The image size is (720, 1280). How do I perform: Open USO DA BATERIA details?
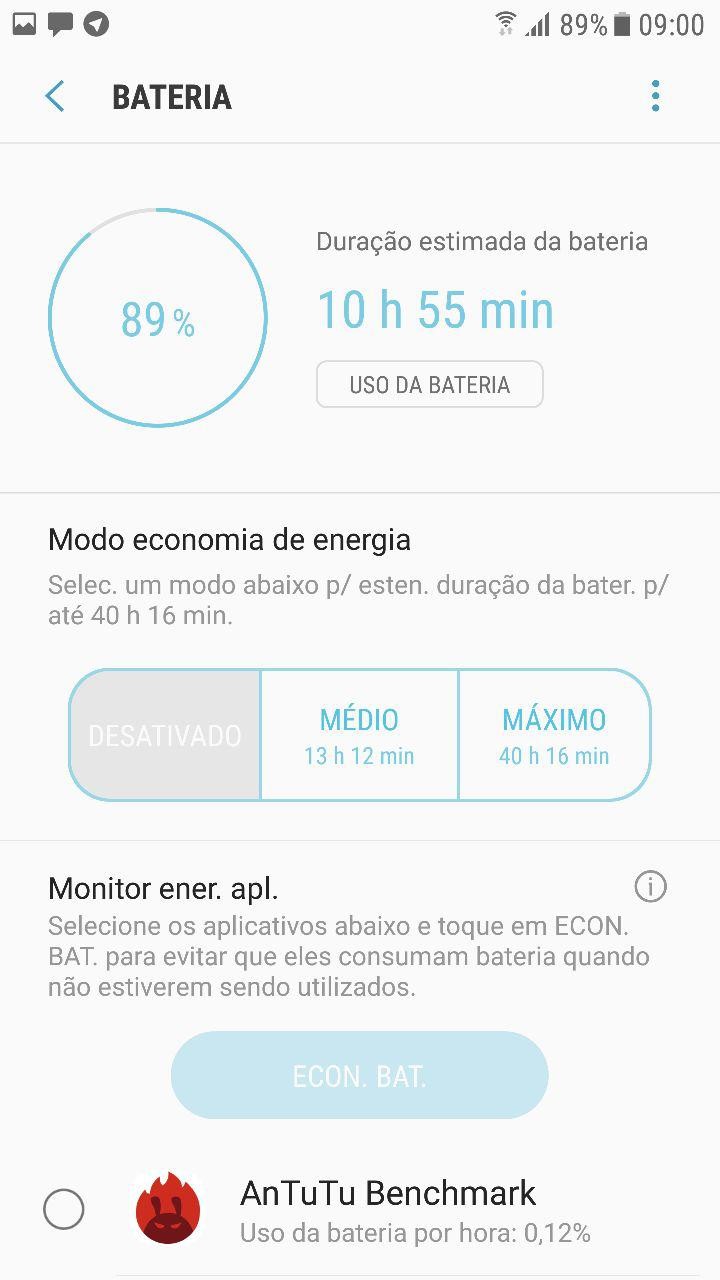430,385
